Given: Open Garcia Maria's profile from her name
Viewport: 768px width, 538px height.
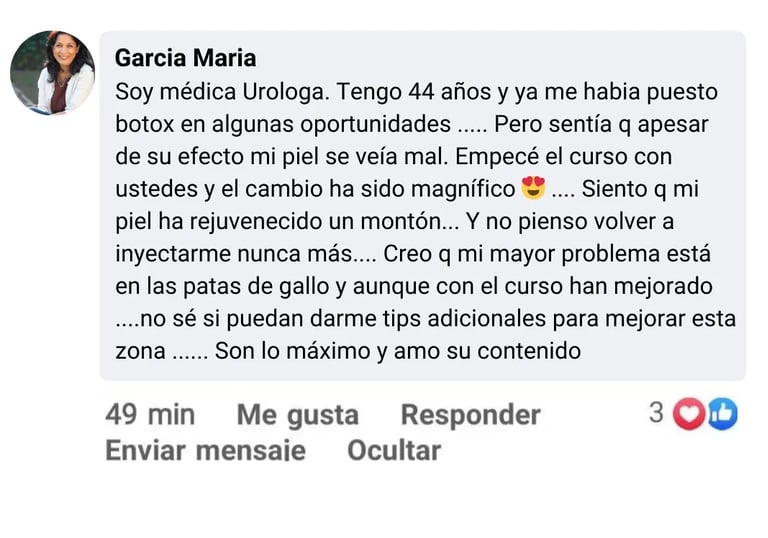Looking at the screenshot, I should click(x=187, y=56).
